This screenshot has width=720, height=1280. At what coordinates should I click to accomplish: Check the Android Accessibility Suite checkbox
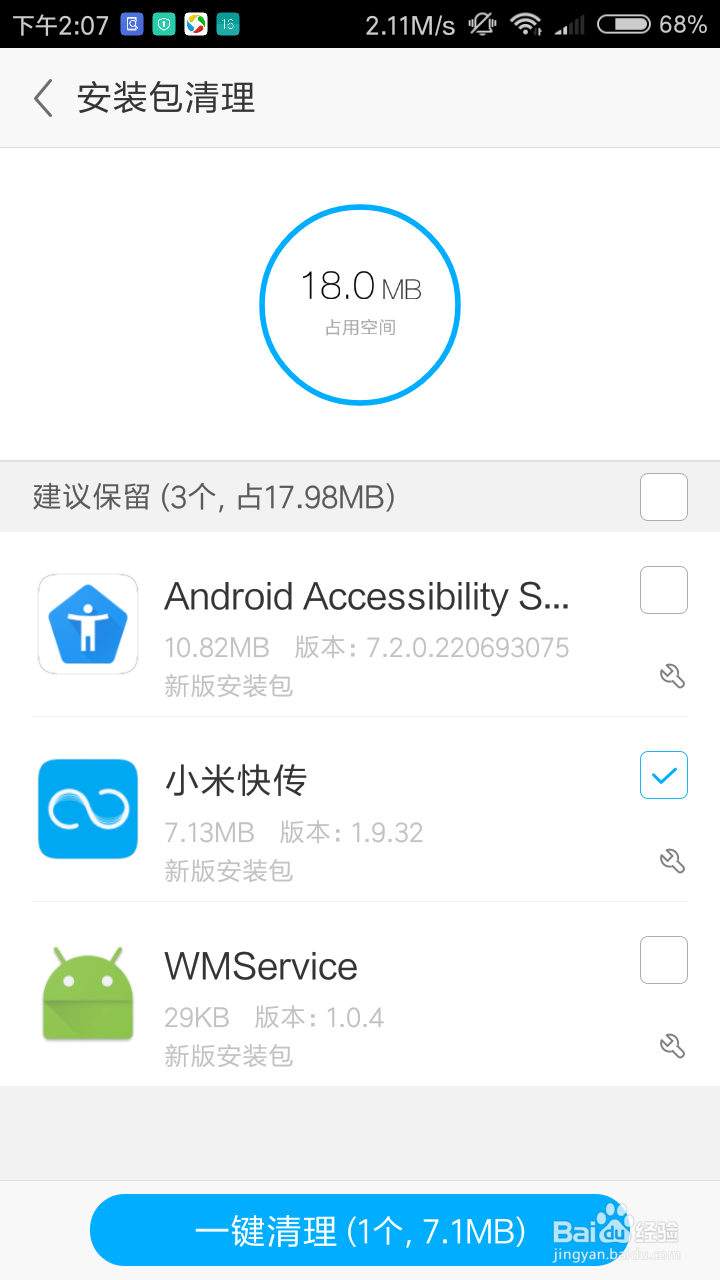663,590
